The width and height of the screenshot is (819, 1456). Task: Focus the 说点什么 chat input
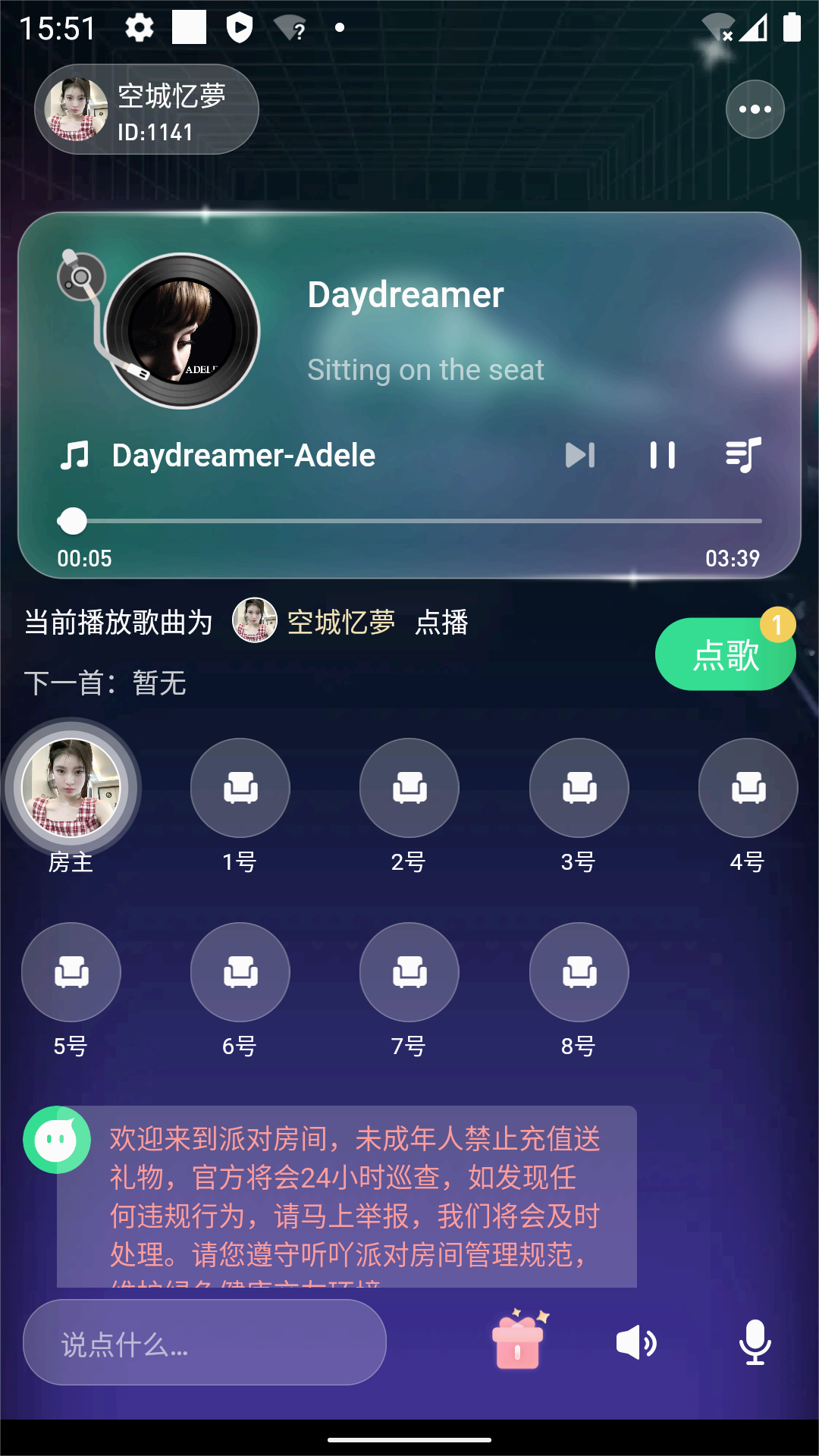tap(205, 1343)
